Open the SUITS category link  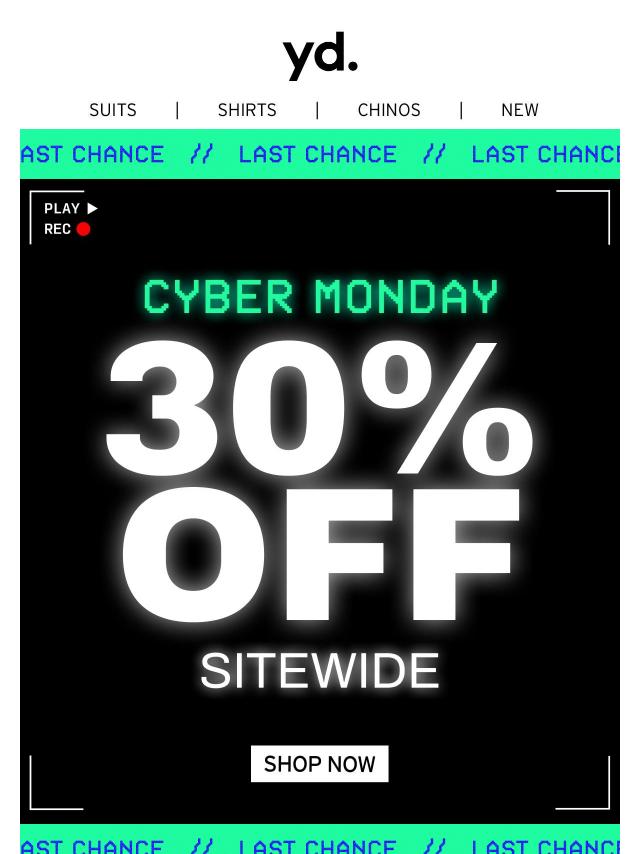click(113, 110)
